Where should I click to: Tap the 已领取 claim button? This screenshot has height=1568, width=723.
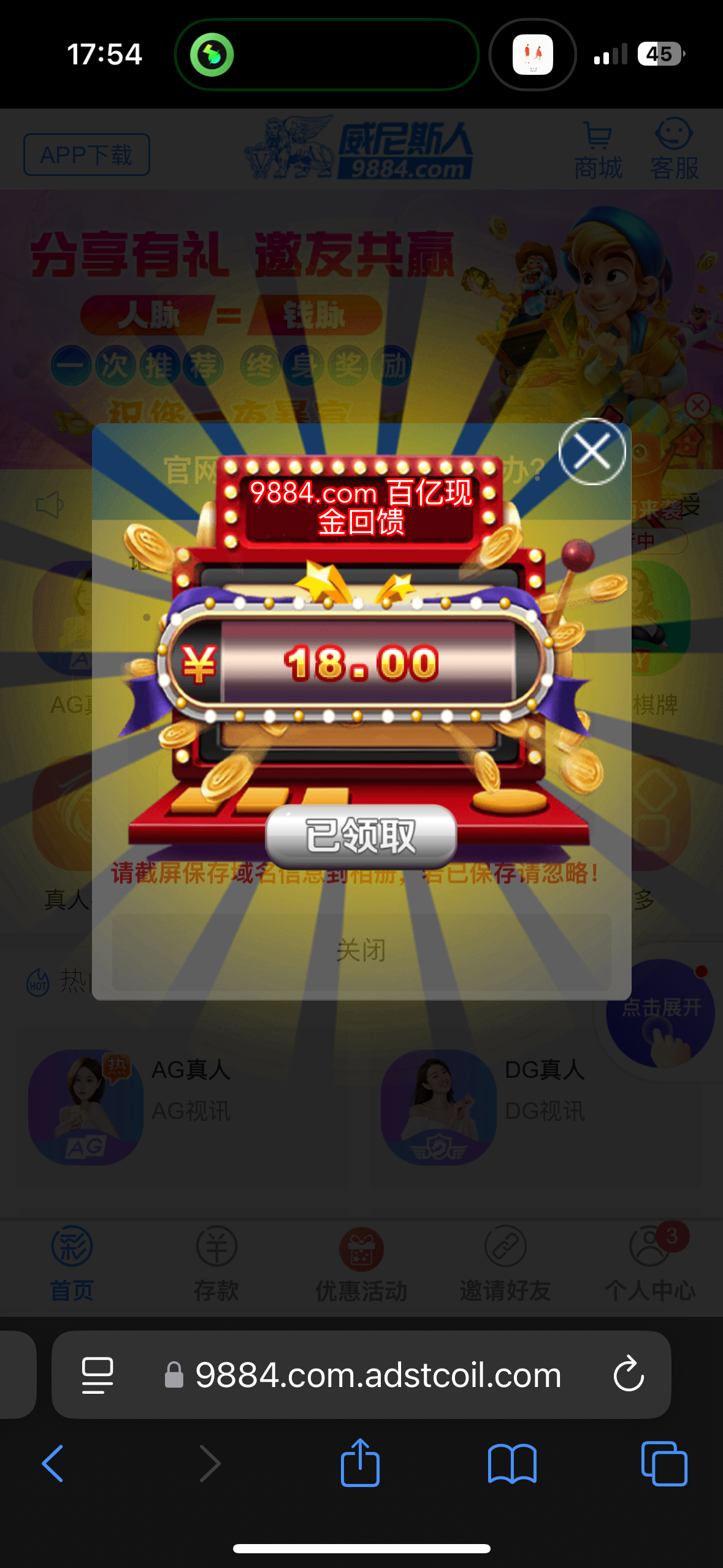click(361, 836)
